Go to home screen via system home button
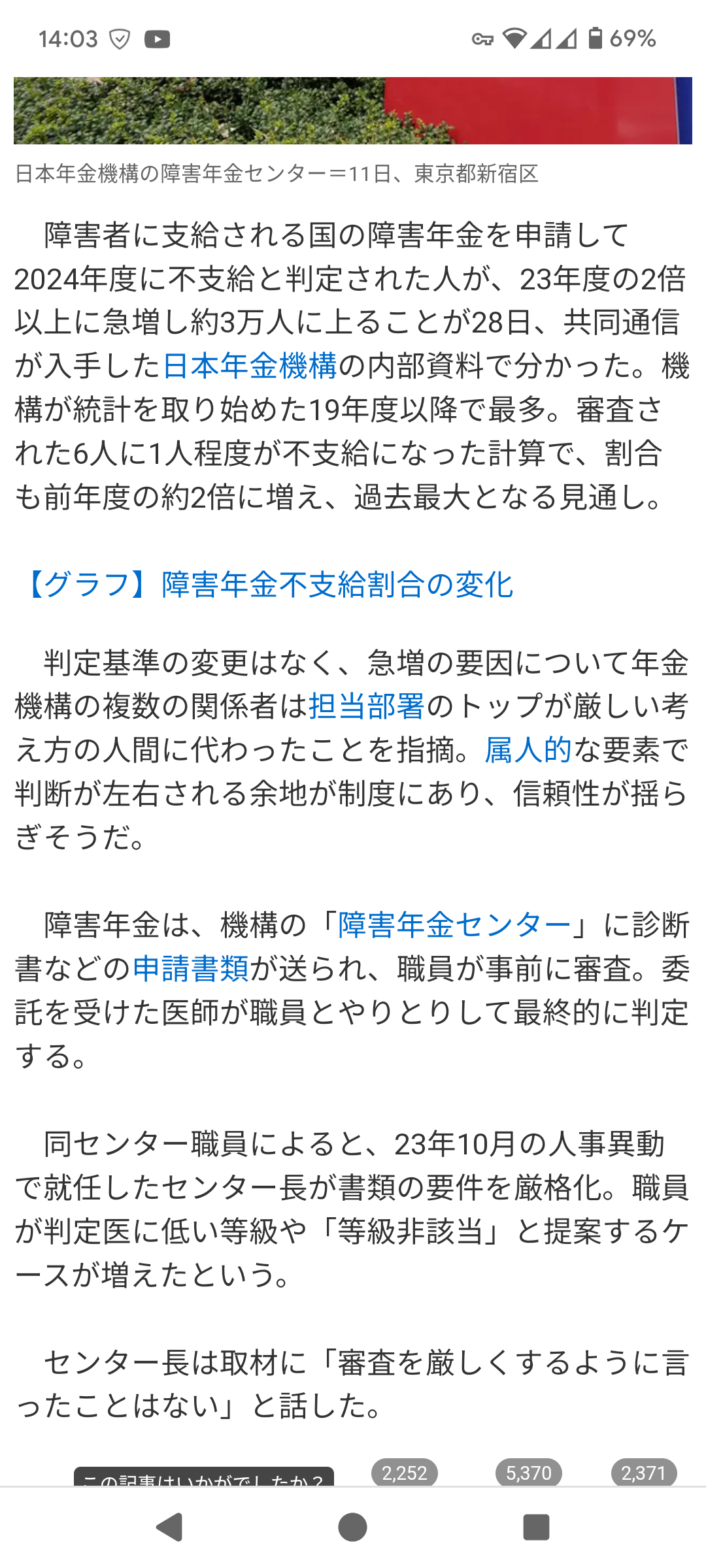Screen dimensions: 706x1568 click(x=353, y=1527)
